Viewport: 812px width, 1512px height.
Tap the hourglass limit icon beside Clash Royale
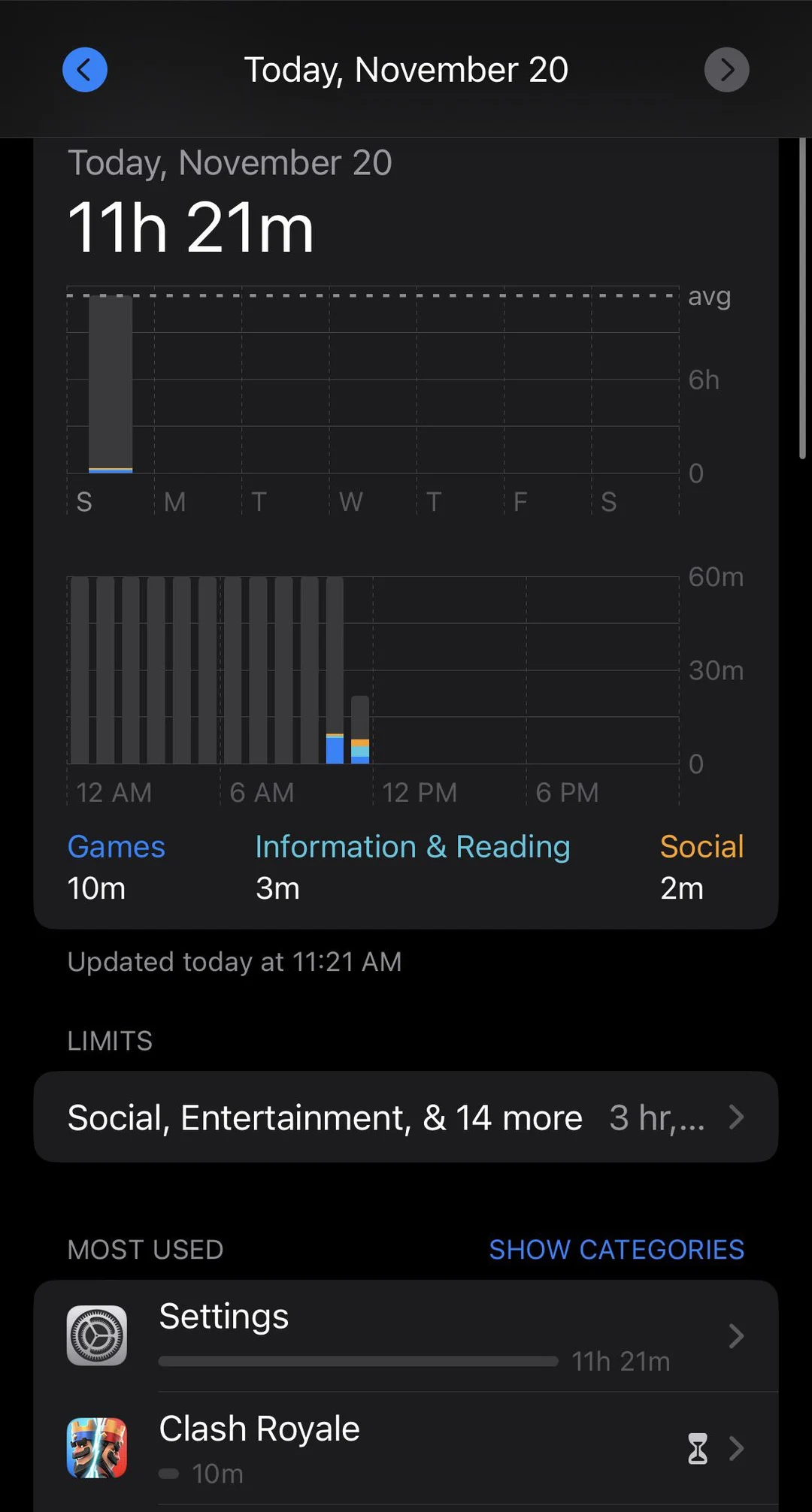point(698,1449)
